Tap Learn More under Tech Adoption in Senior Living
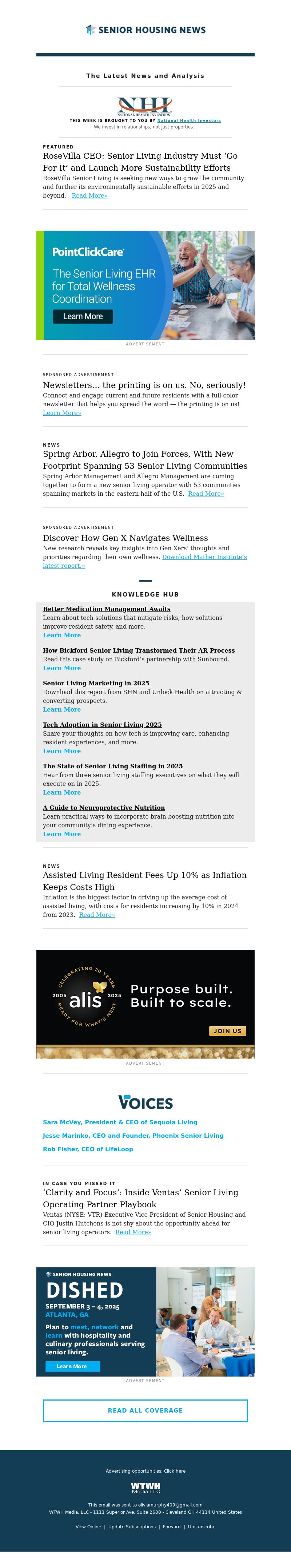 (61, 751)
